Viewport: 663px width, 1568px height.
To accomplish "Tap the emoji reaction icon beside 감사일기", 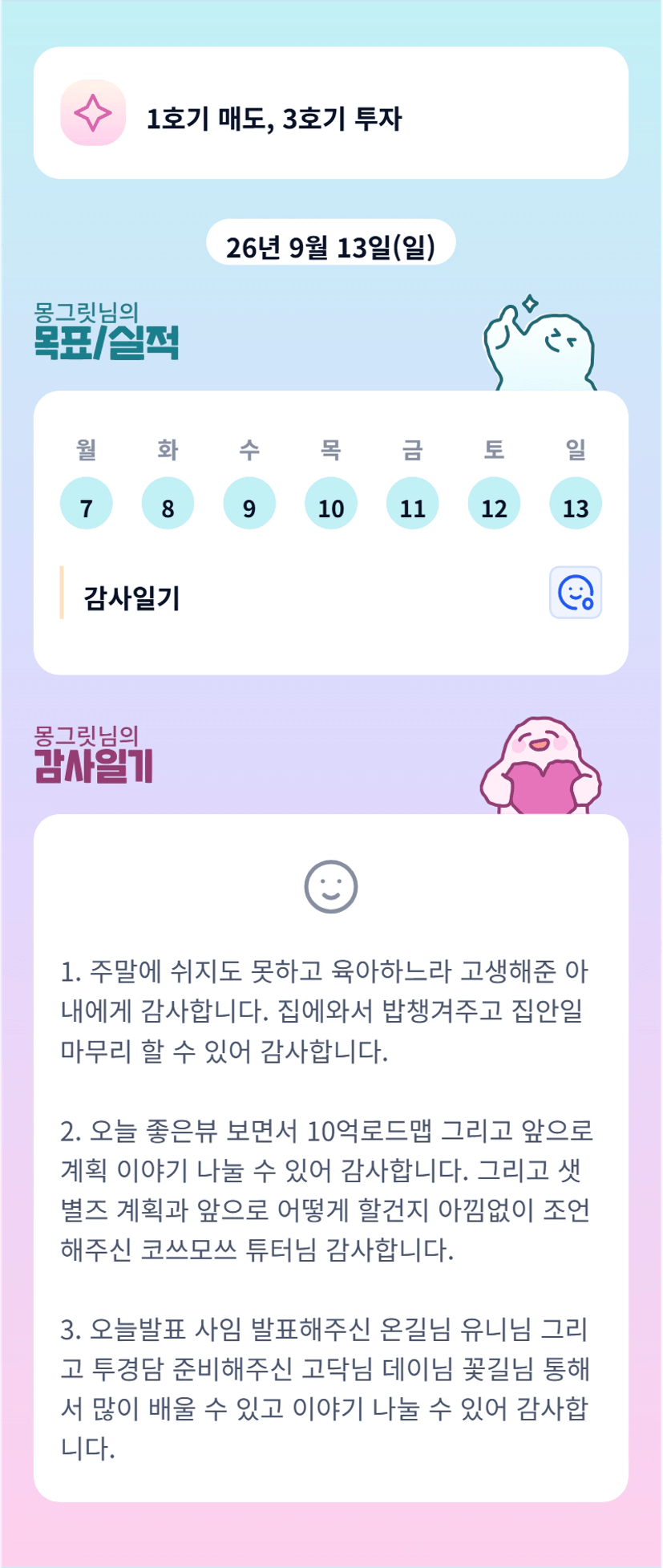I will (x=575, y=593).
